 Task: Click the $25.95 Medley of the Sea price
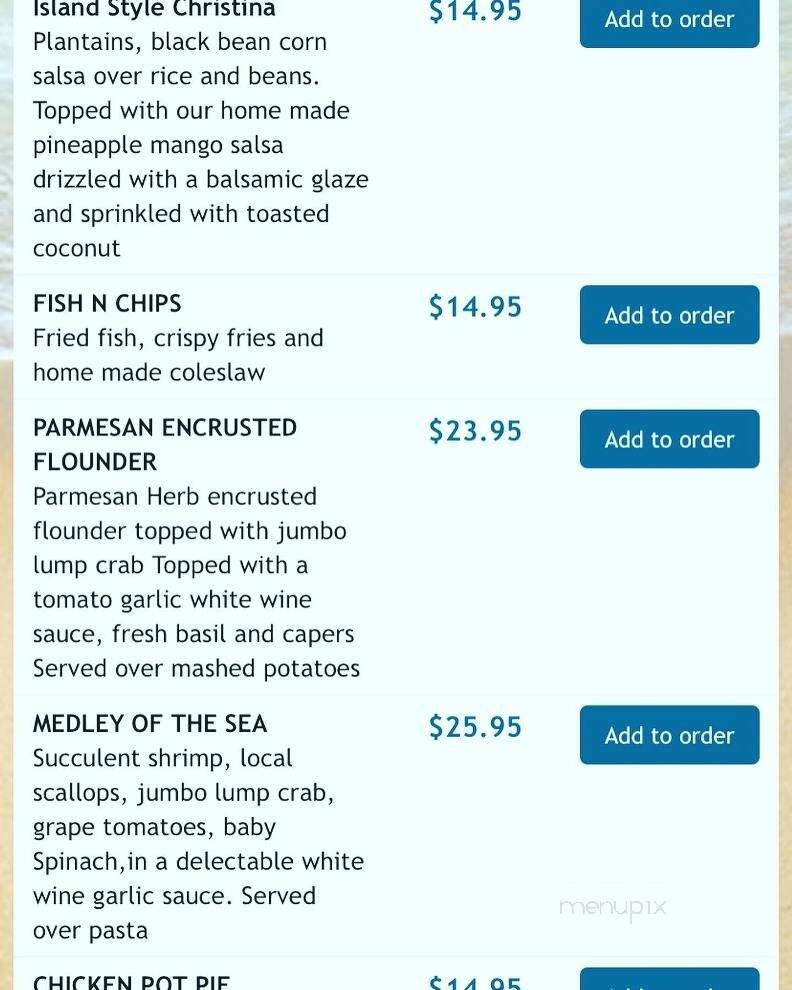[474, 727]
